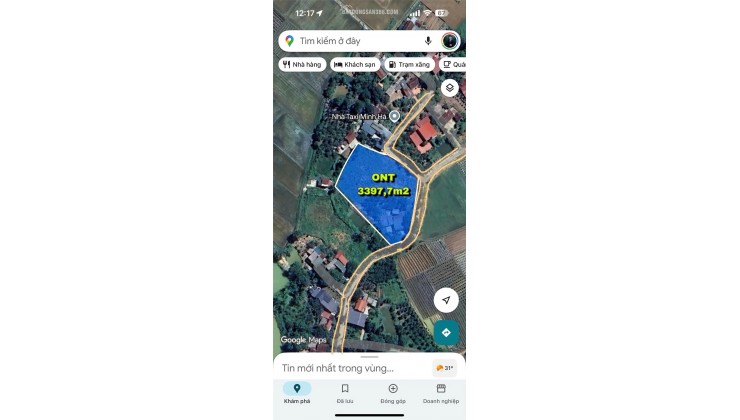Viewport: 740px width, 420px height.
Task: Open the account profile picture
Action: 450,41
